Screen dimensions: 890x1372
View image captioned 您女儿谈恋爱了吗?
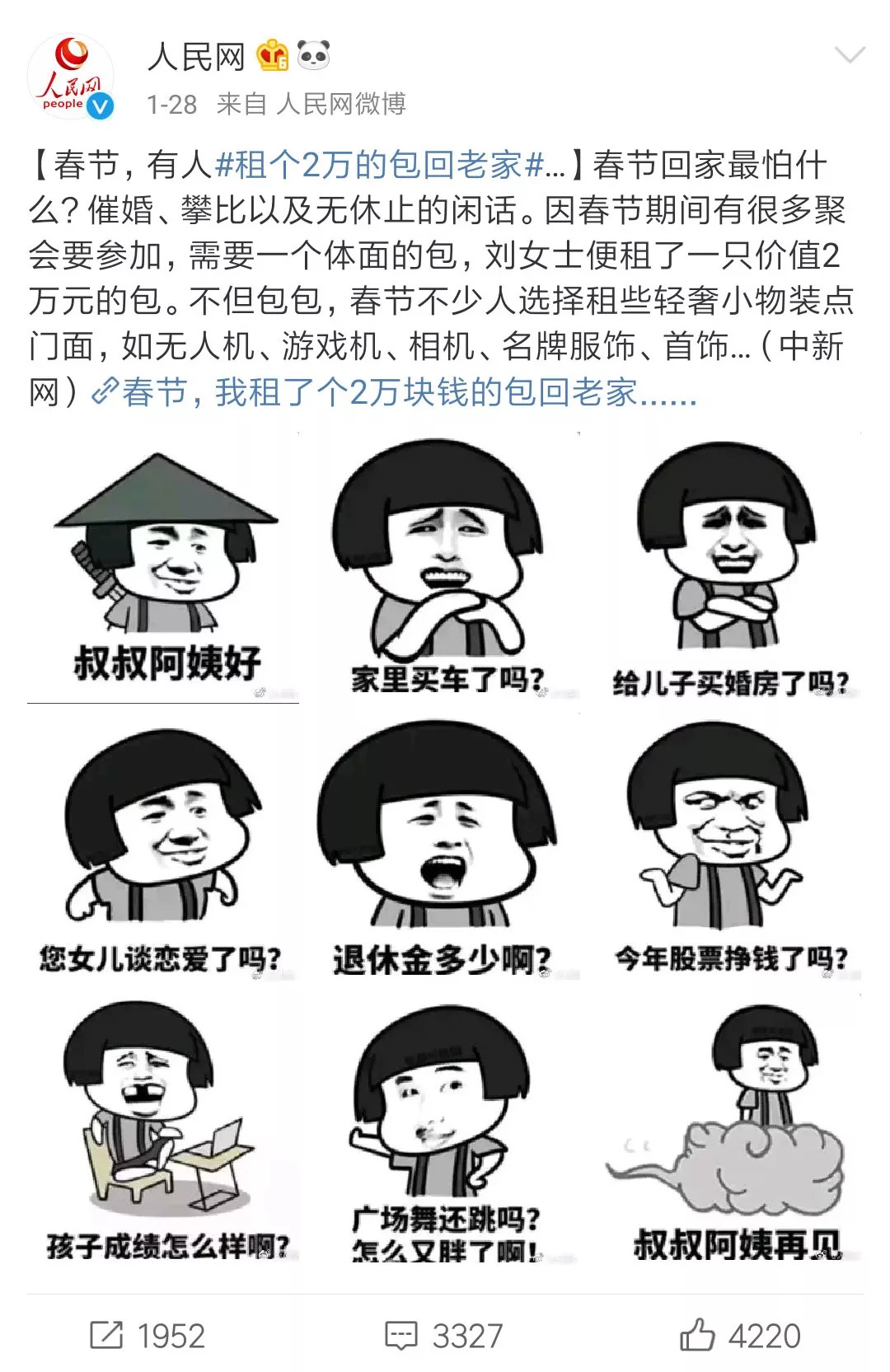tap(163, 849)
